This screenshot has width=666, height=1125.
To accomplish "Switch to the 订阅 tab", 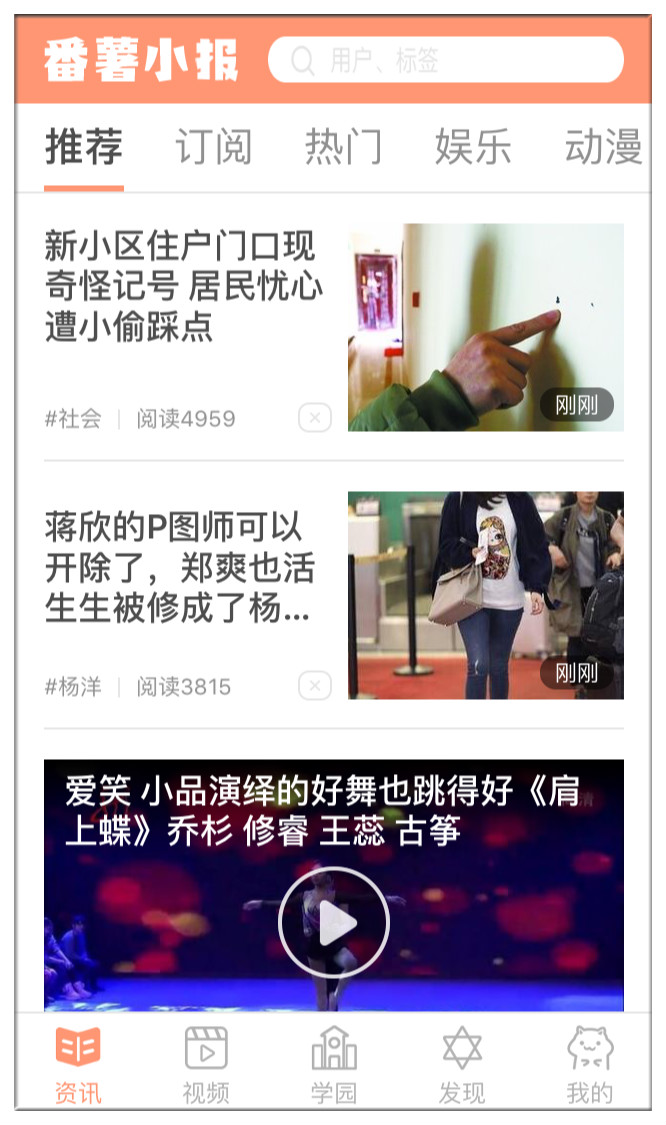I will 213,148.
